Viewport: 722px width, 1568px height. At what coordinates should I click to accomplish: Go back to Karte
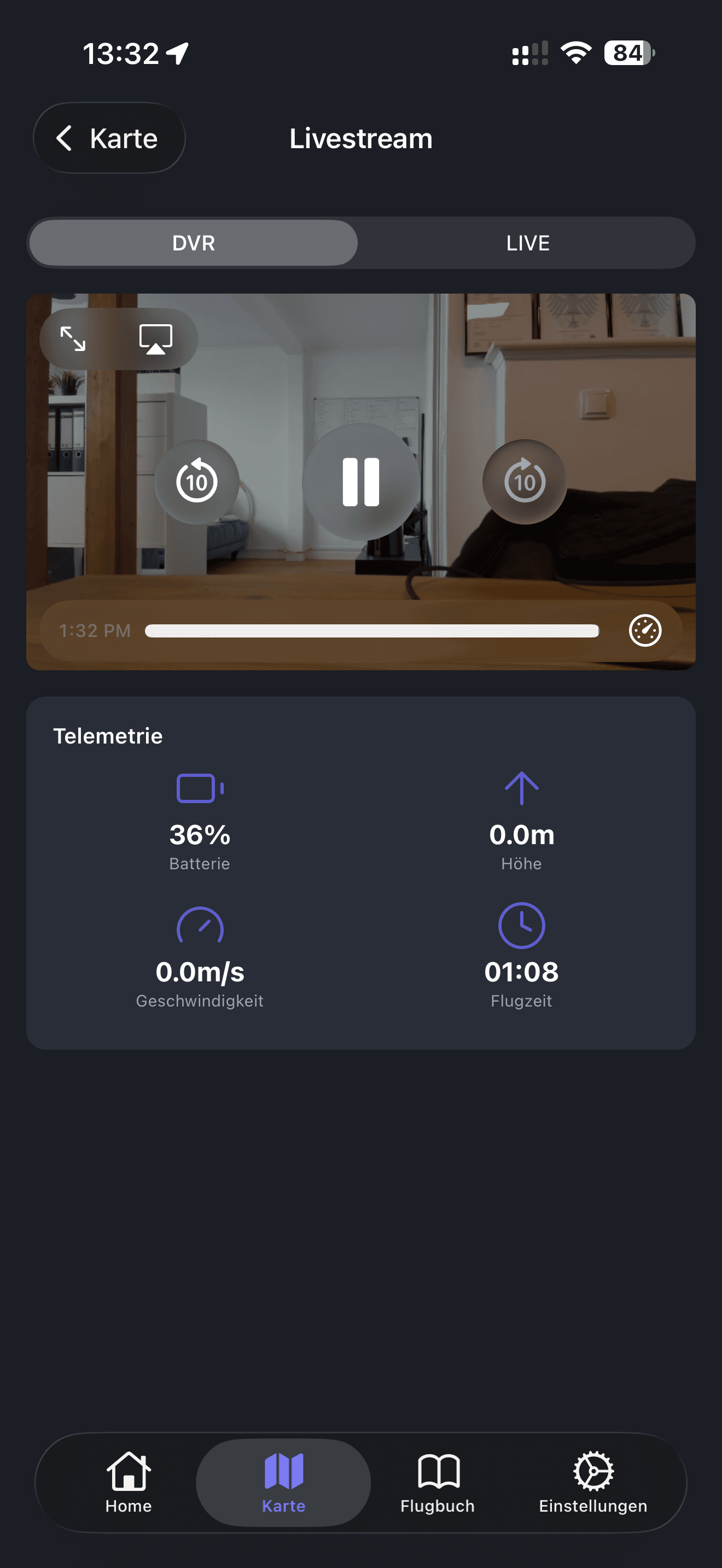coord(109,138)
